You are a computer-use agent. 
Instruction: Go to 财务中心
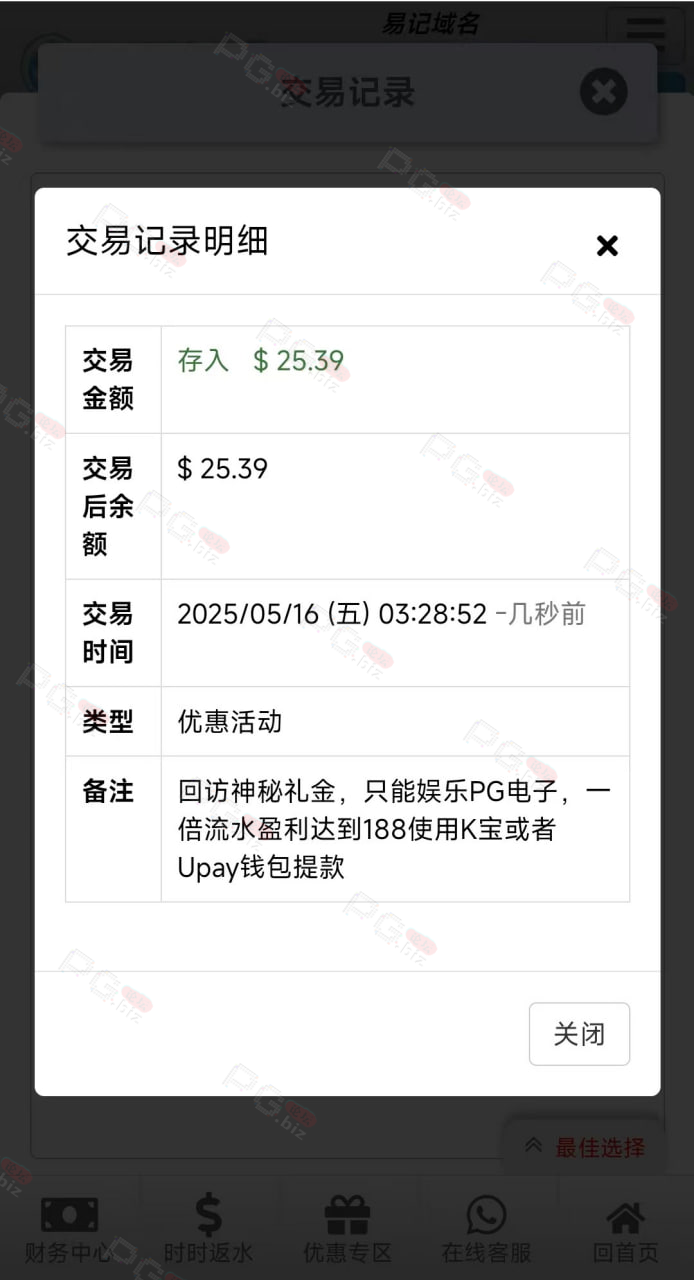[69, 1229]
